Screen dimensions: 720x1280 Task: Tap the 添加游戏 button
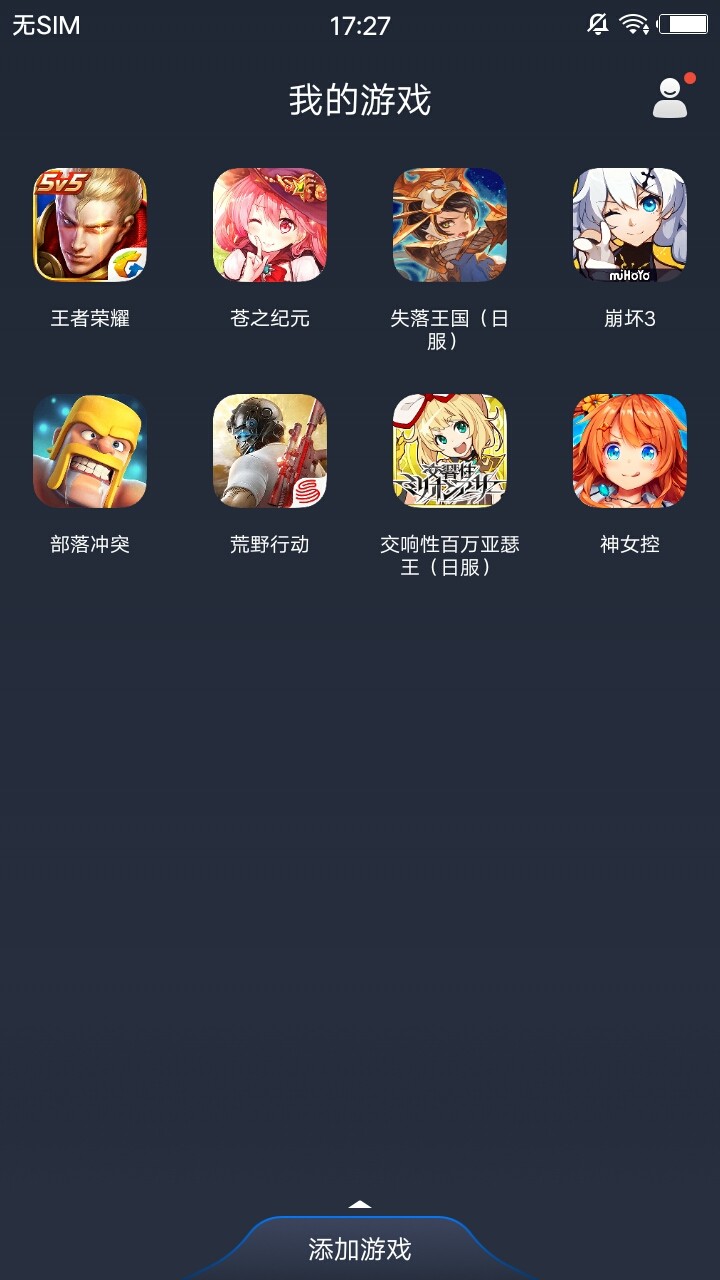point(360,1249)
